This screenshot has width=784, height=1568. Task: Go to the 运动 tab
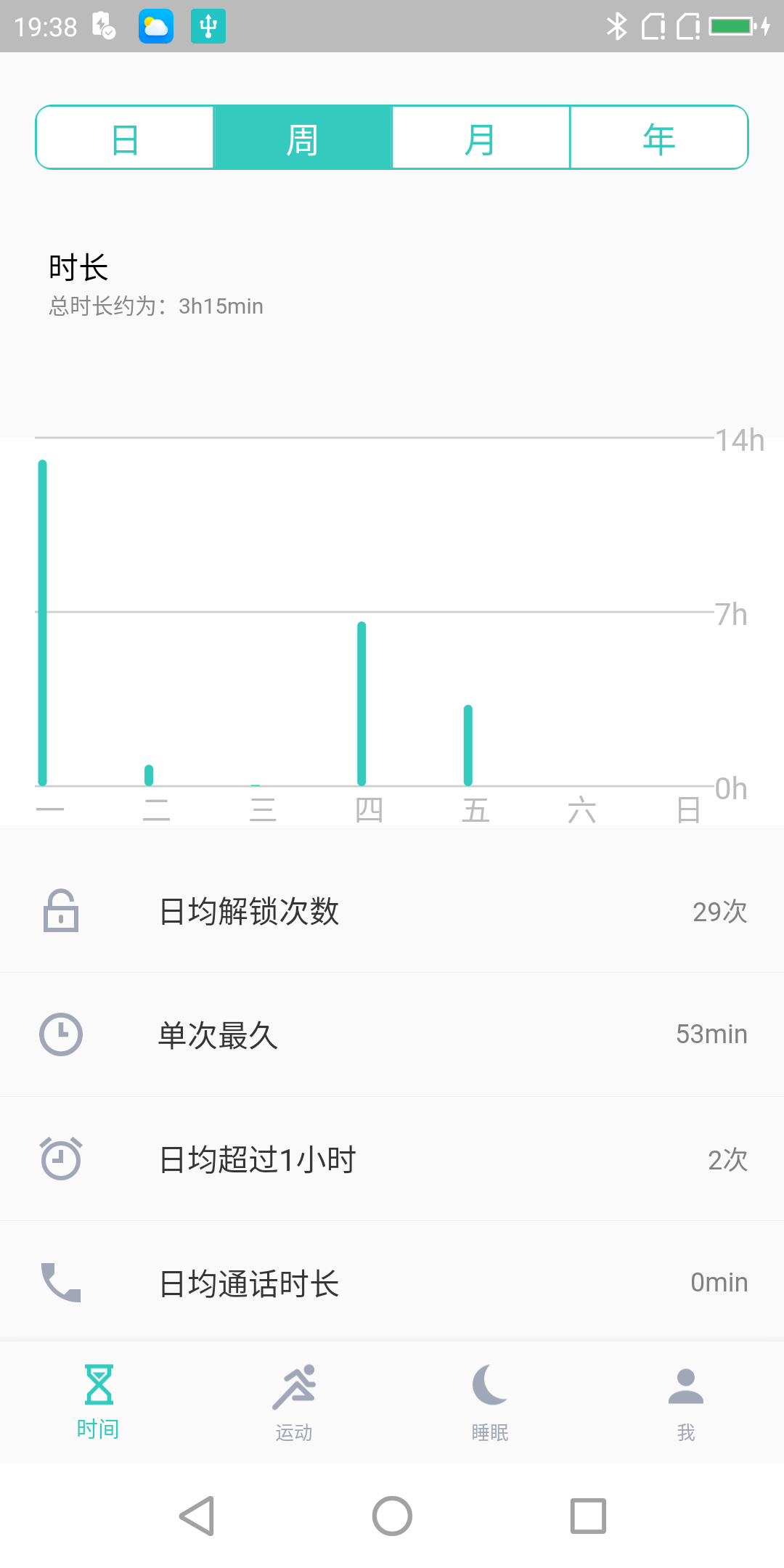tap(294, 1402)
